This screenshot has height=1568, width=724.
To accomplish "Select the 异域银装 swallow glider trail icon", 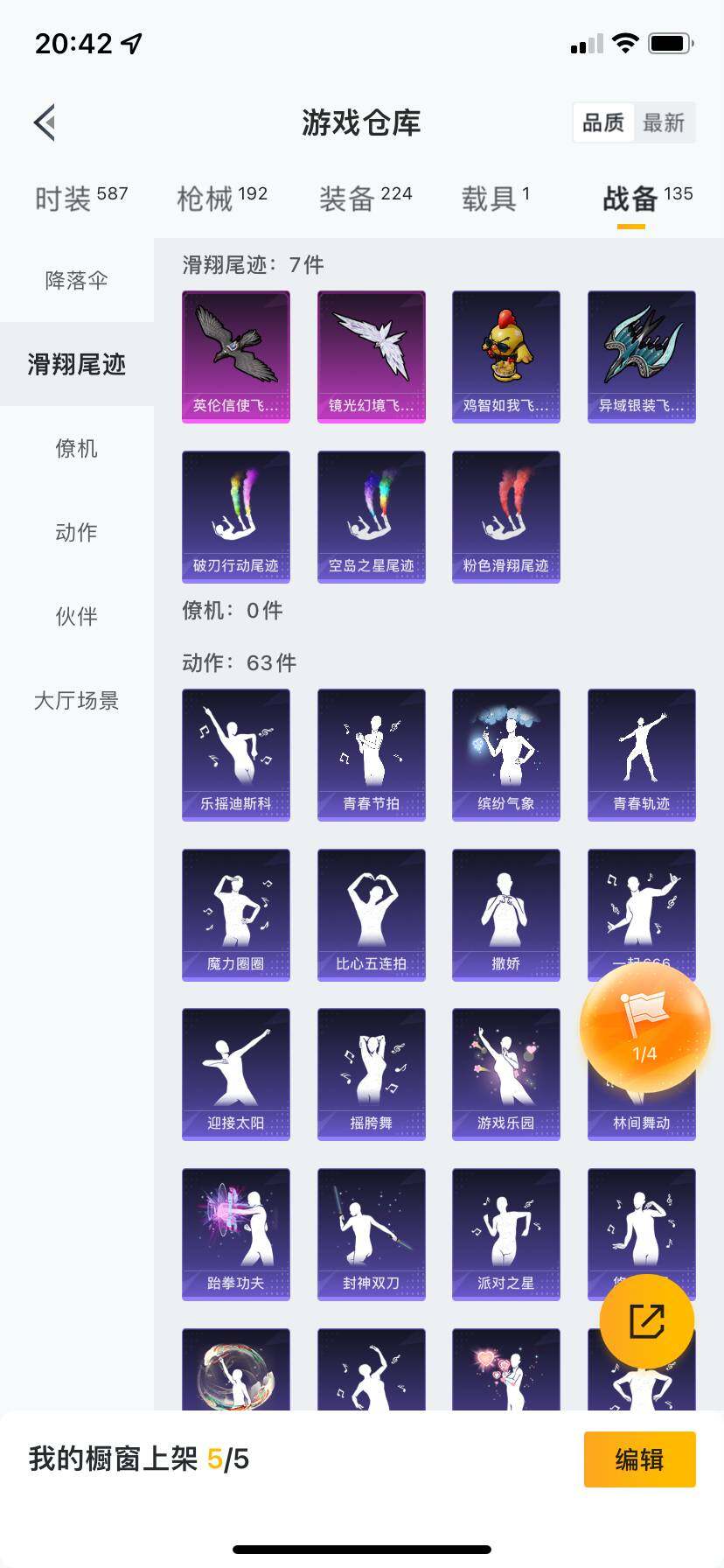I will (x=640, y=356).
